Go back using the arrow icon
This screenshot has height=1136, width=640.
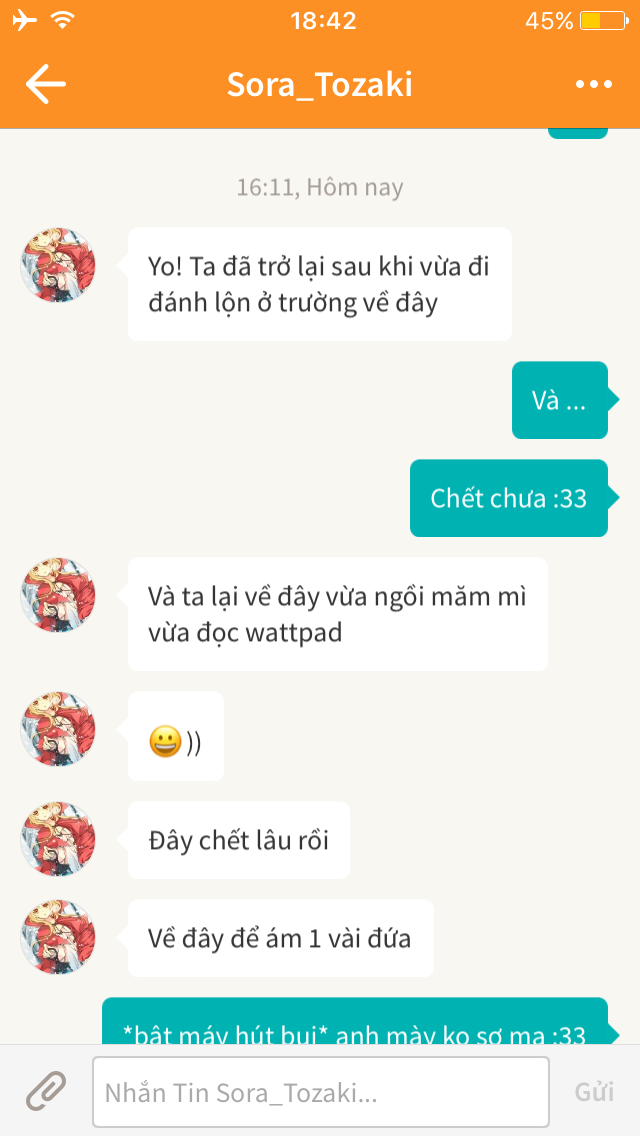45,85
